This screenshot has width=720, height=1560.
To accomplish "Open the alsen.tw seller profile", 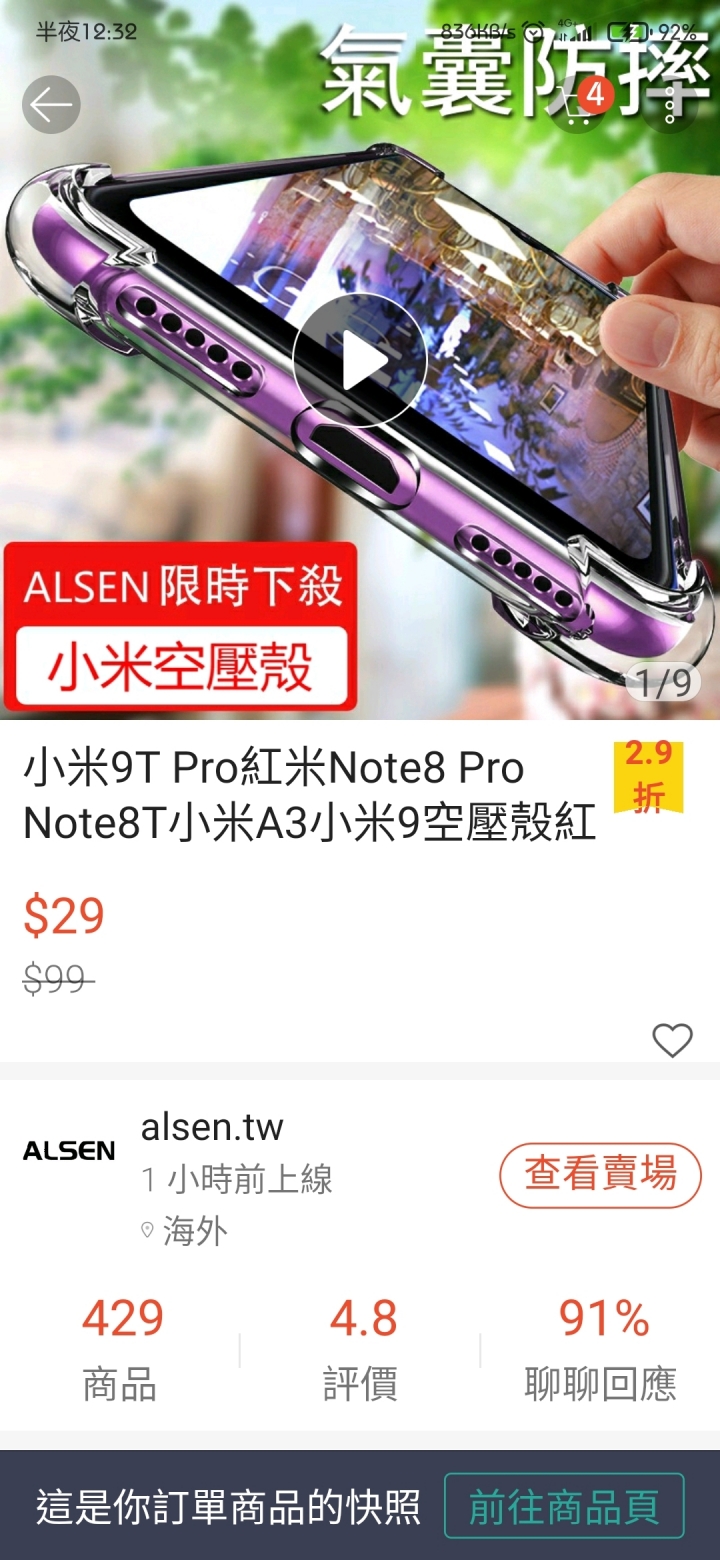I will pos(212,1127).
